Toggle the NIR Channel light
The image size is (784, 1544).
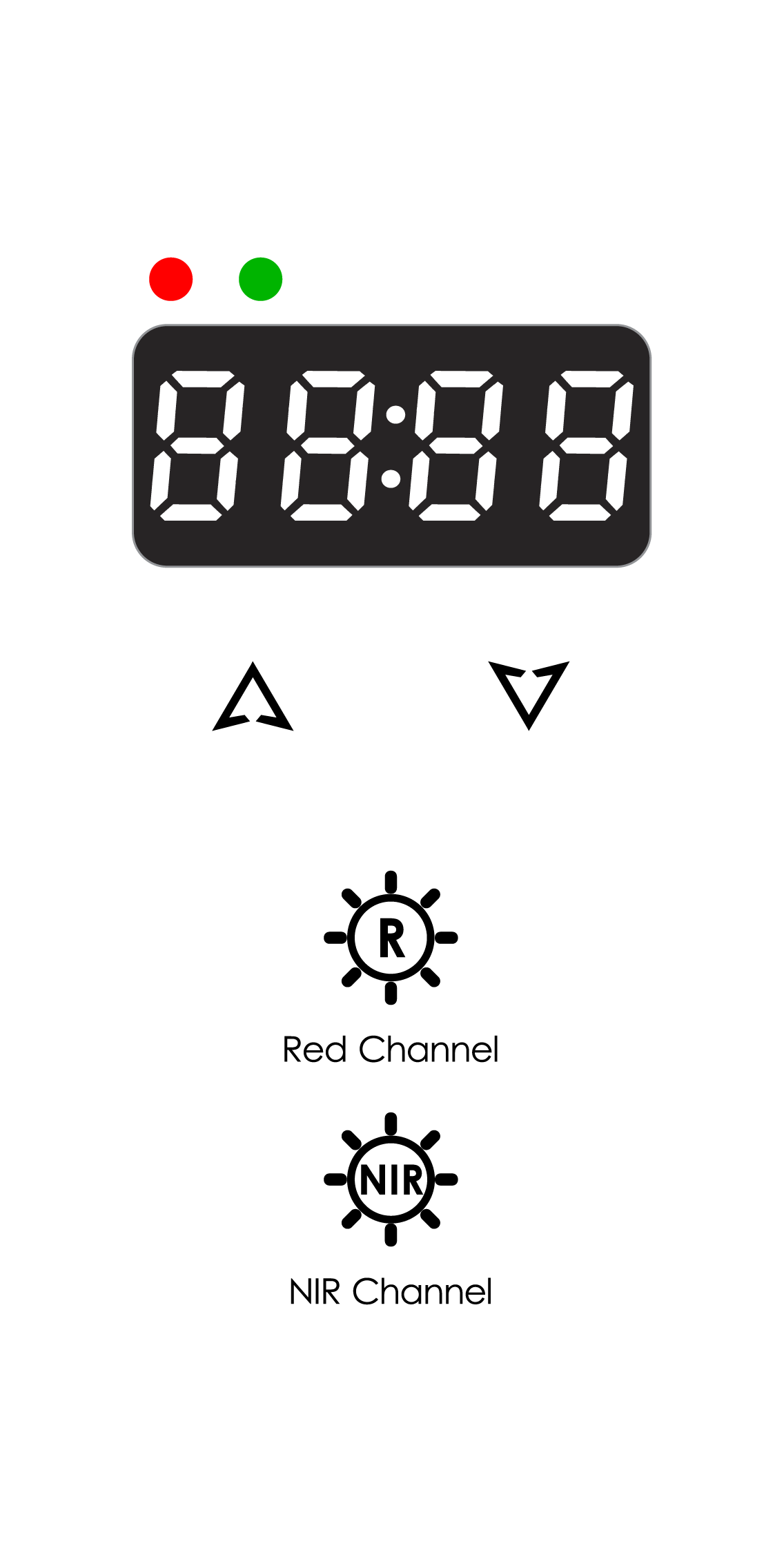coord(391,1179)
